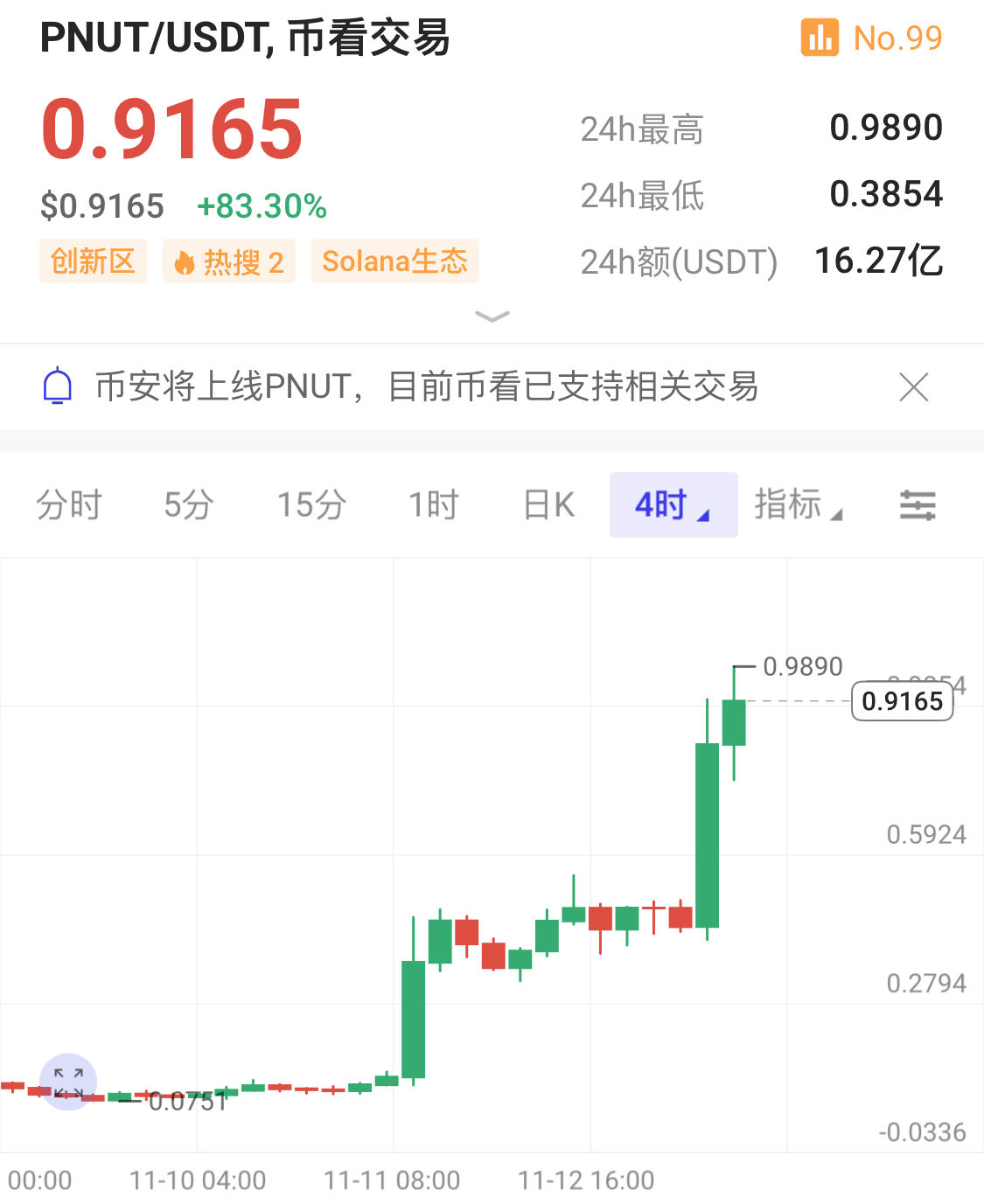The width and height of the screenshot is (984, 1204).
Task: Open chart settings via sliders icon
Action: [x=917, y=505]
